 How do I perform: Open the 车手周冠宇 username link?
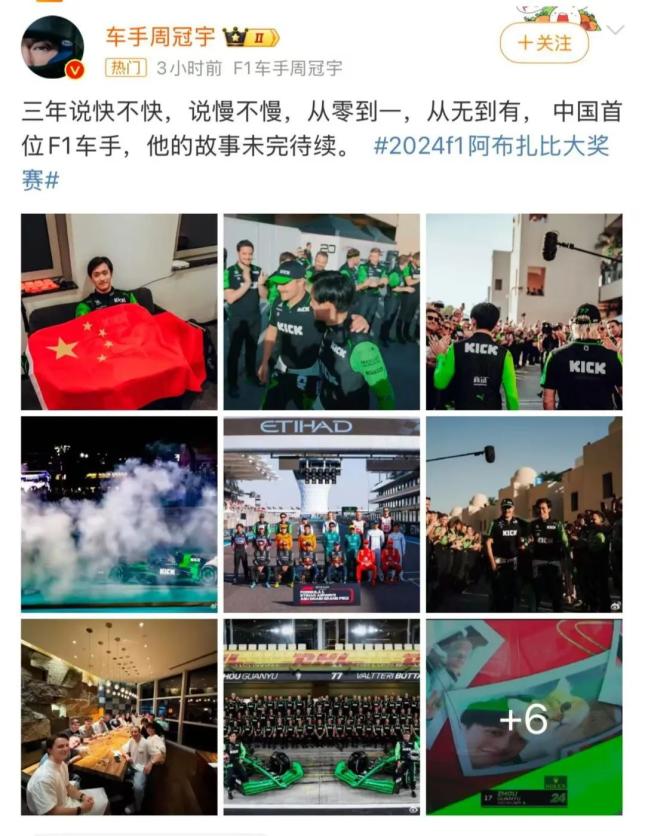(x=160, y=37)
